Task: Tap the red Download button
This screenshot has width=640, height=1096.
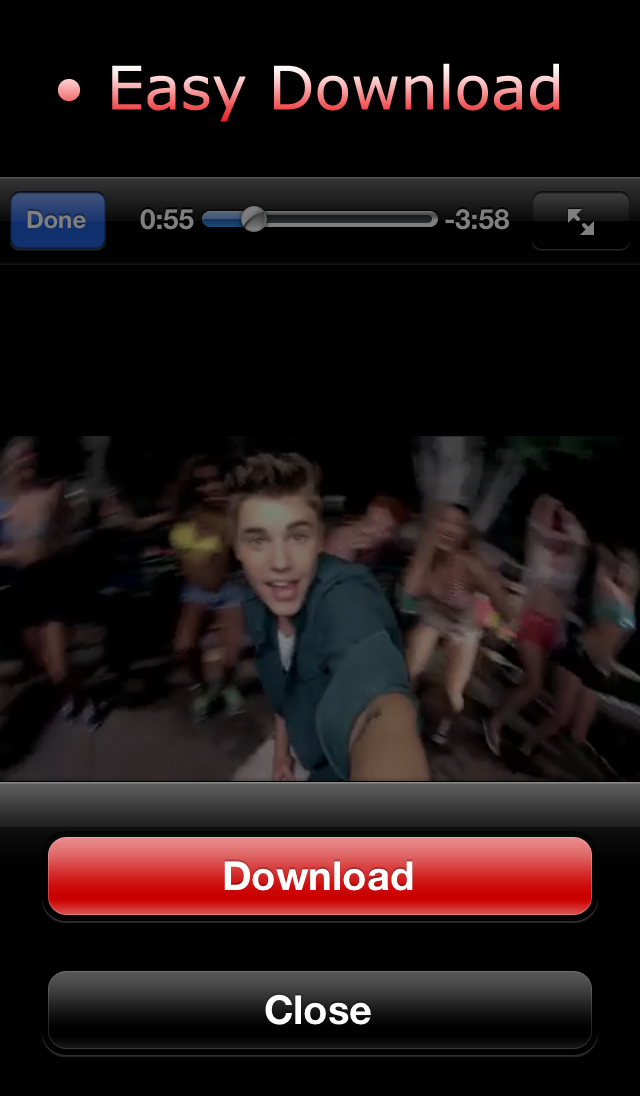Action: tap(319, 876)
